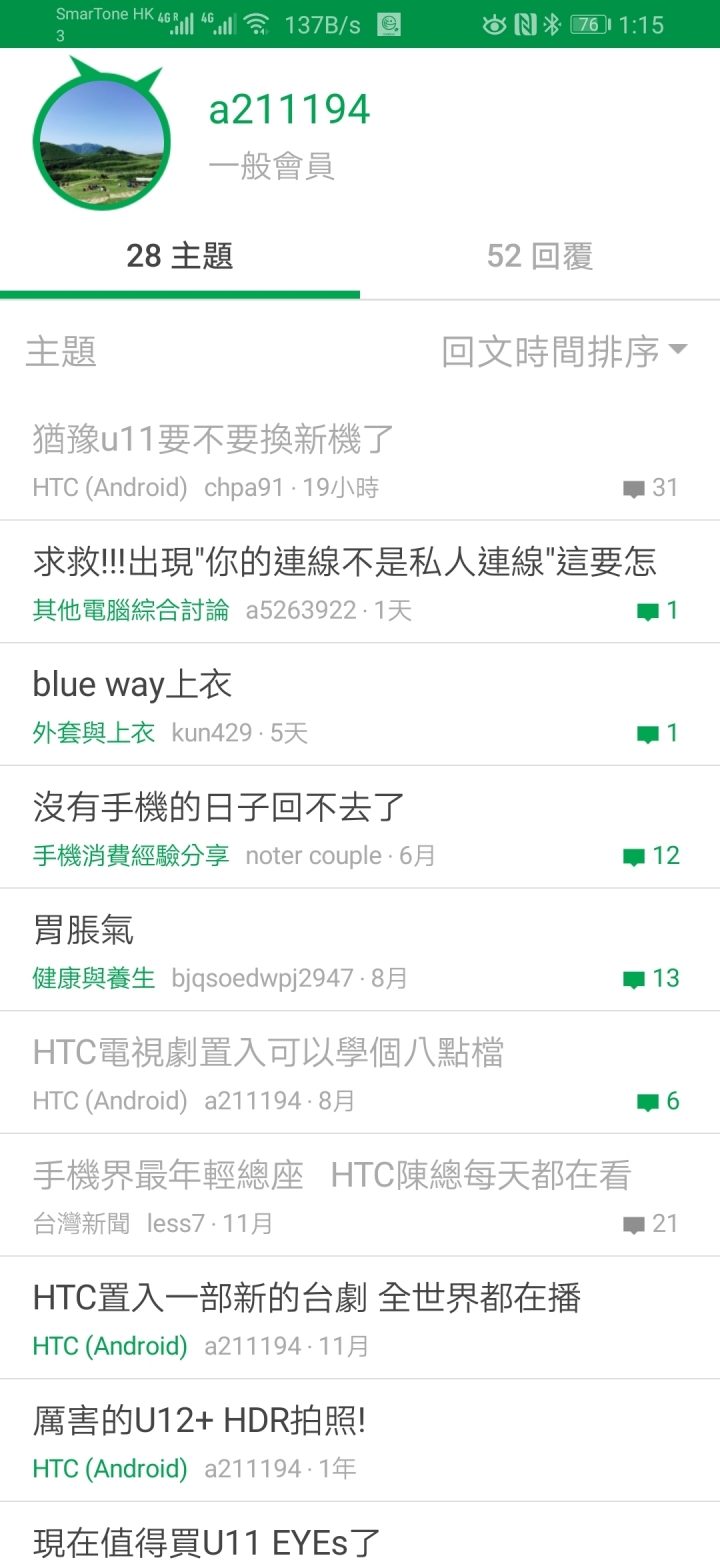Image resolution: width=720 pixels, height=1560 pixels.
Task: Open thread 現在值得買U11 EYEs了
Action: (206, 1541)
